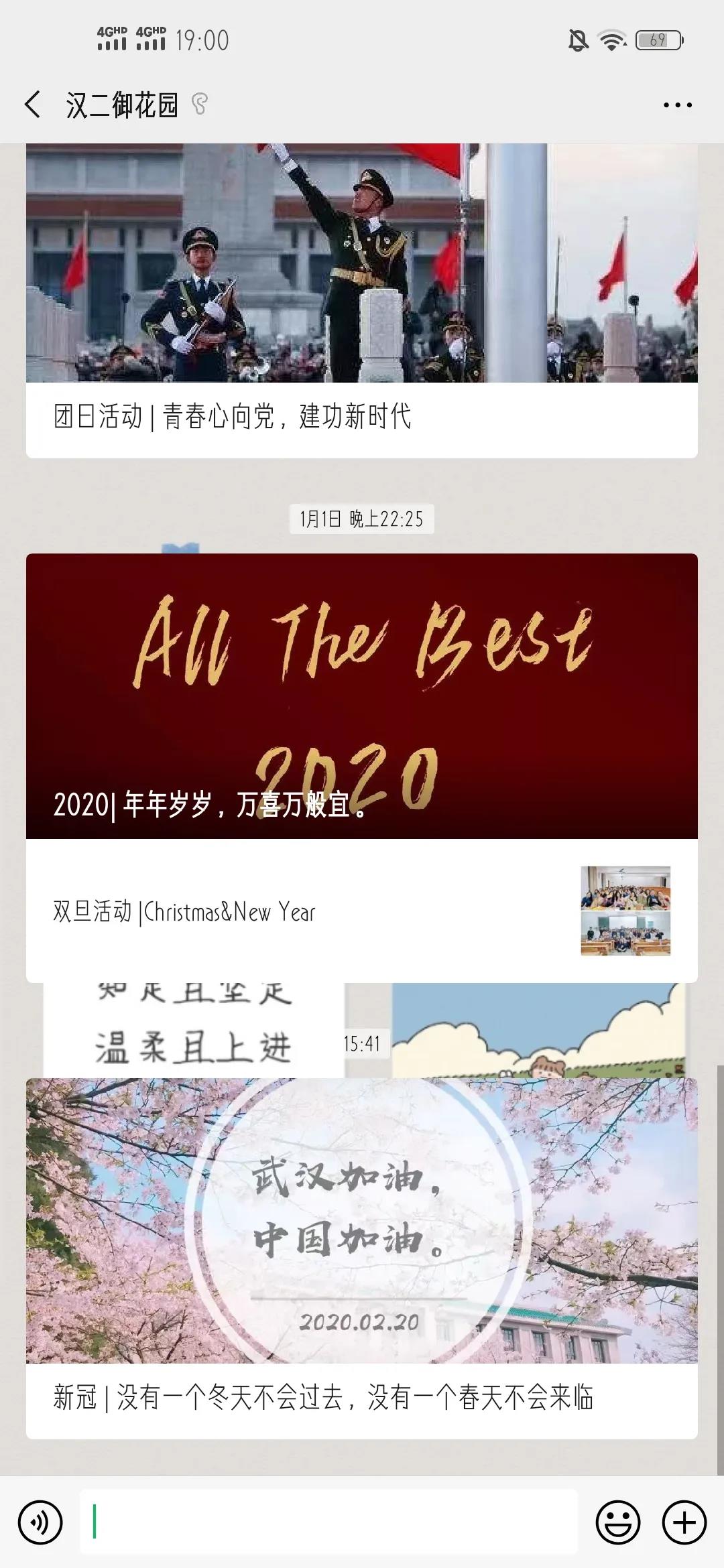
Task: Open the emoji picker
Action: point(617,1522)
